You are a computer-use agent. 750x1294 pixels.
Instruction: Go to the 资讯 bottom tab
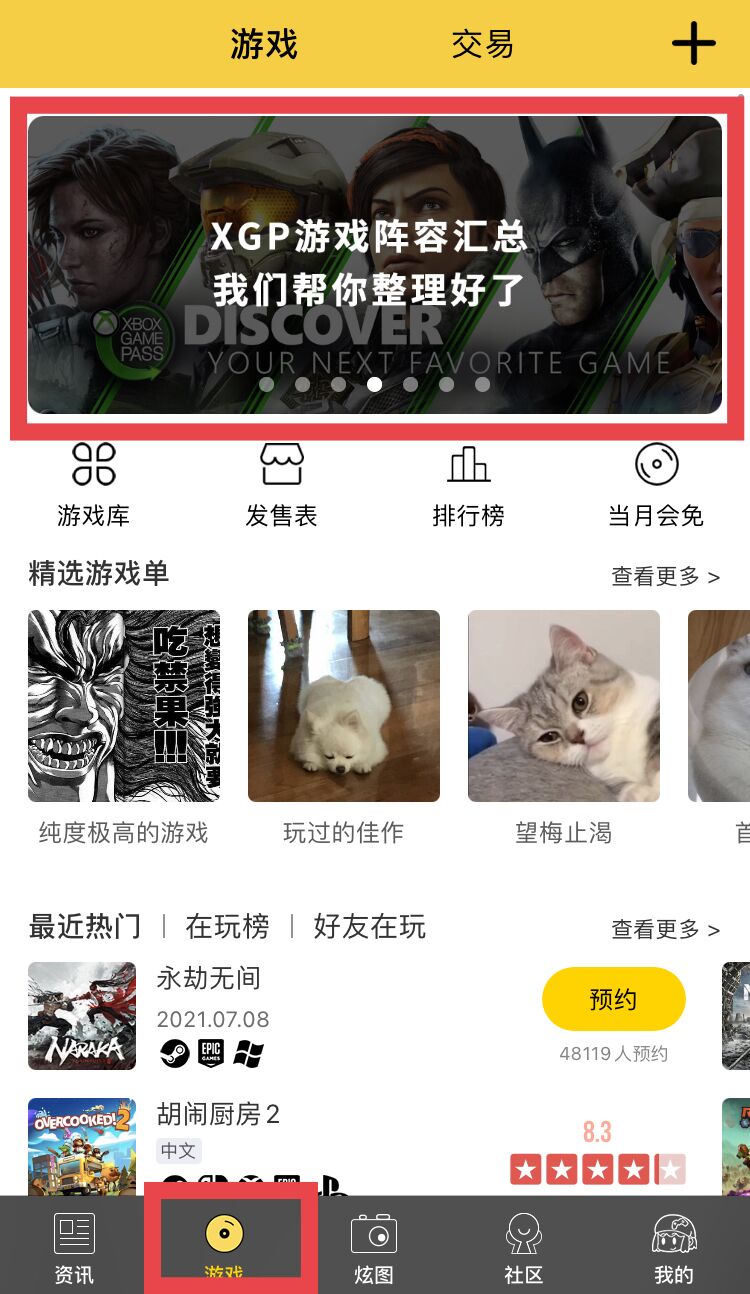coord(74,1247)
